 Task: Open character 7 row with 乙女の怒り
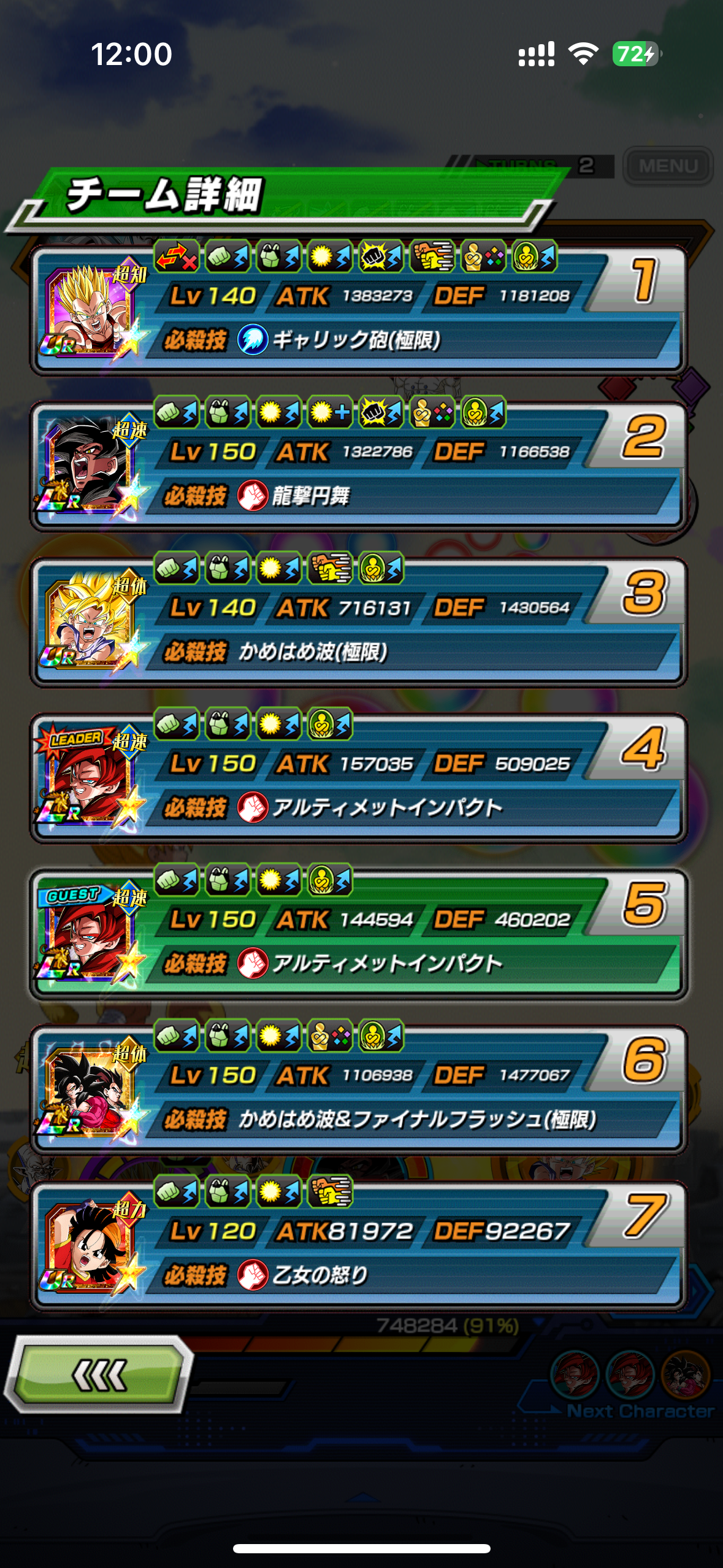[359, 1244]
